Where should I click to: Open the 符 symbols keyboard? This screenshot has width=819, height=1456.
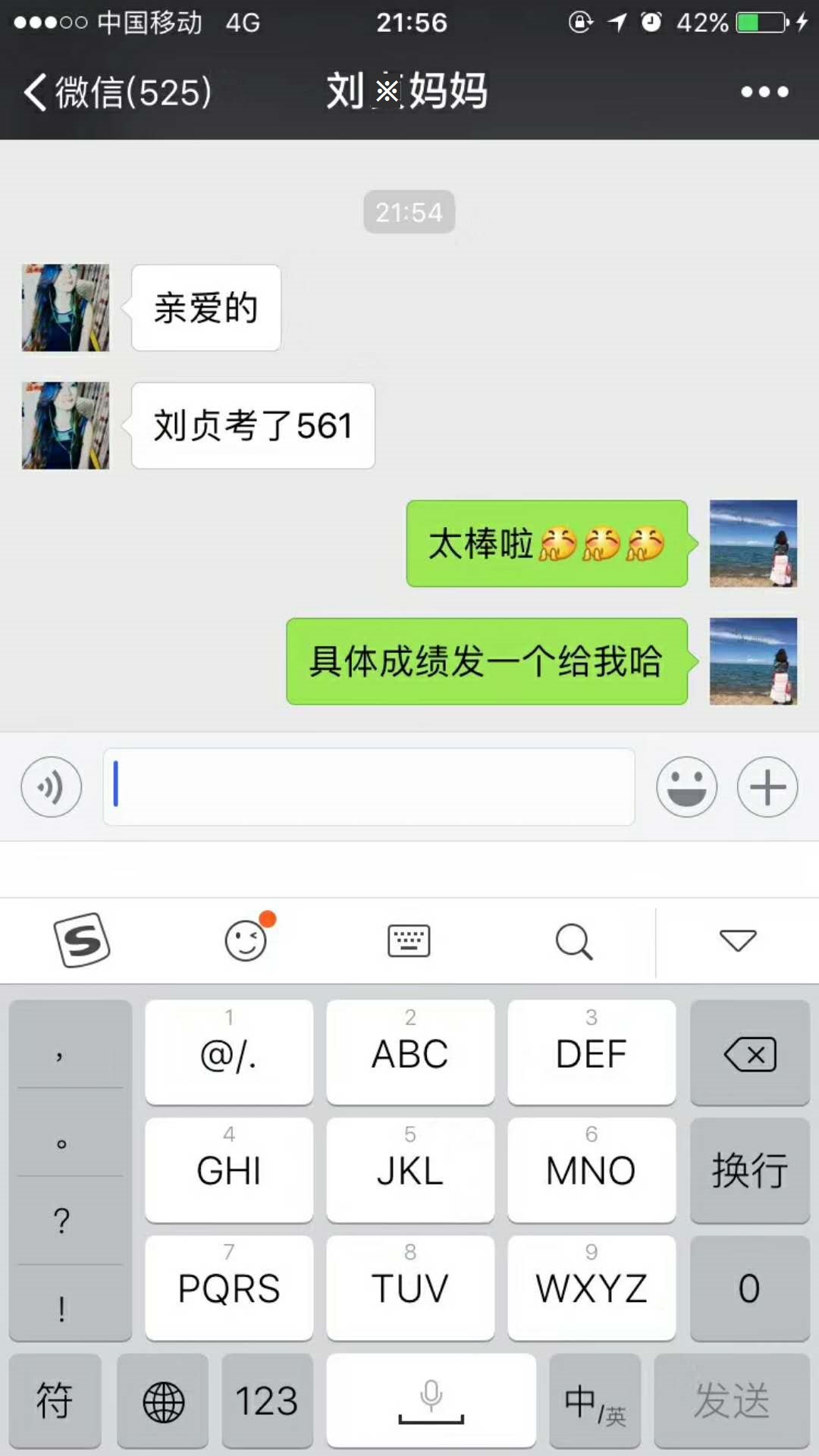click(55, 1401)
